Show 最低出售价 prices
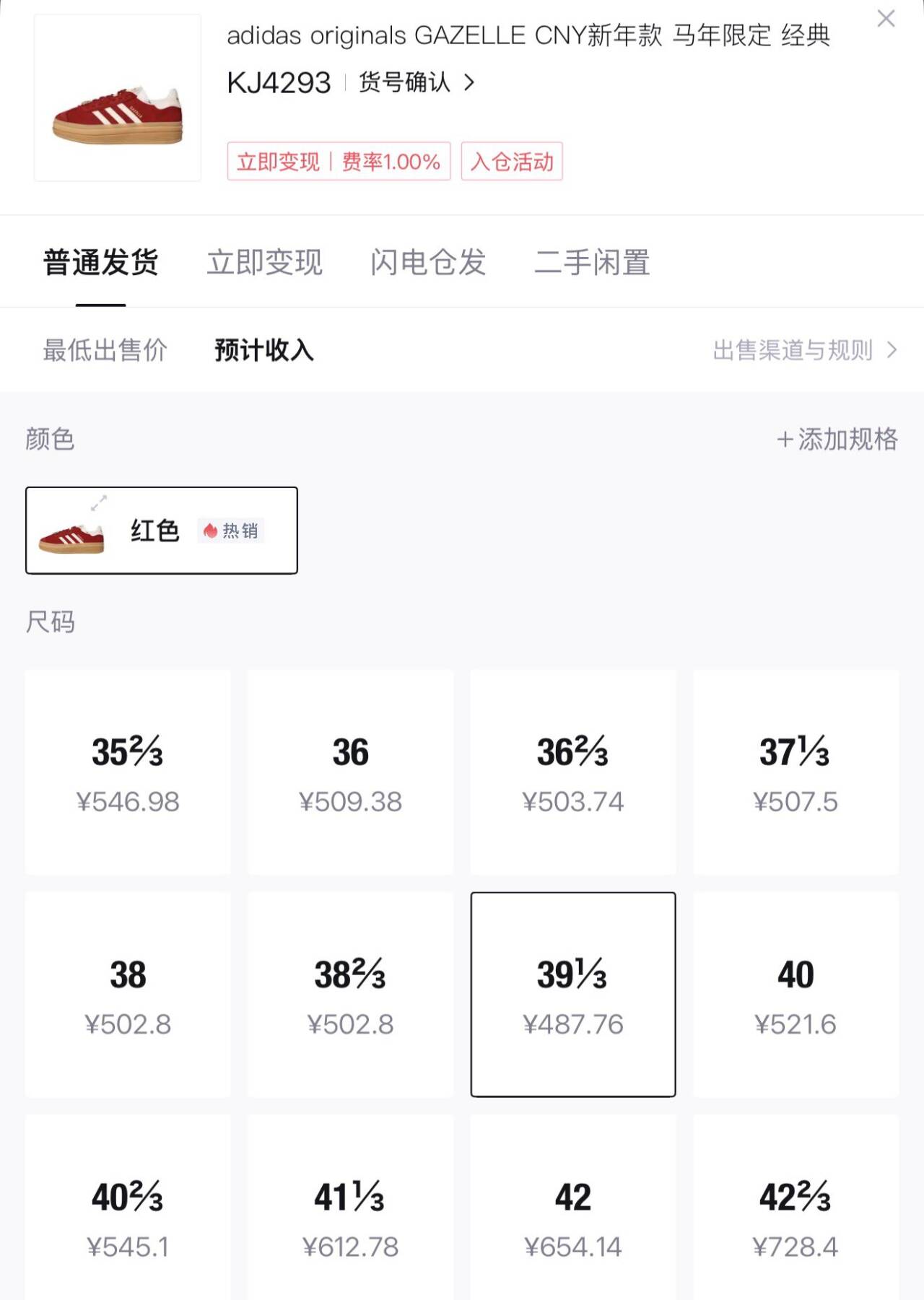This screenshot has width=924, height=1300. coord(105,350)
